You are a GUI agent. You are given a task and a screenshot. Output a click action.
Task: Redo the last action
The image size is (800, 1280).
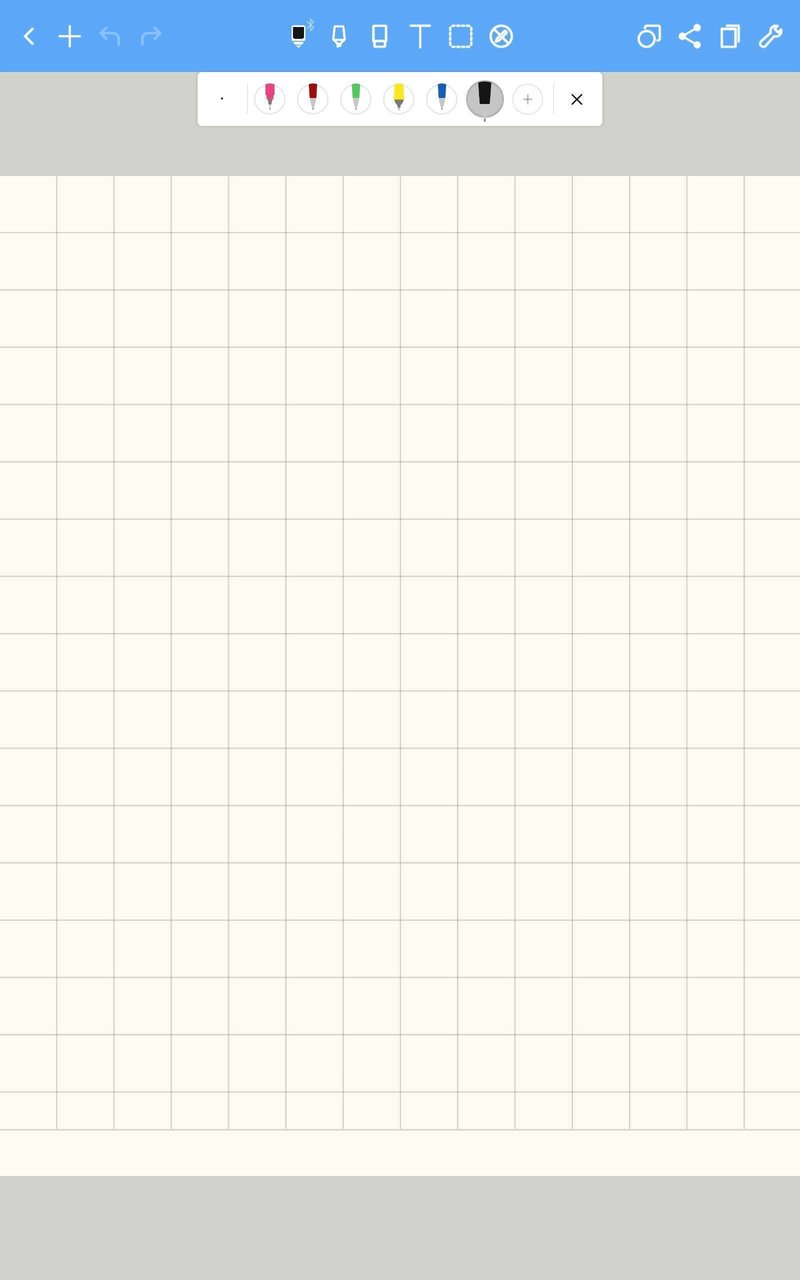click(x=151, y=37)
